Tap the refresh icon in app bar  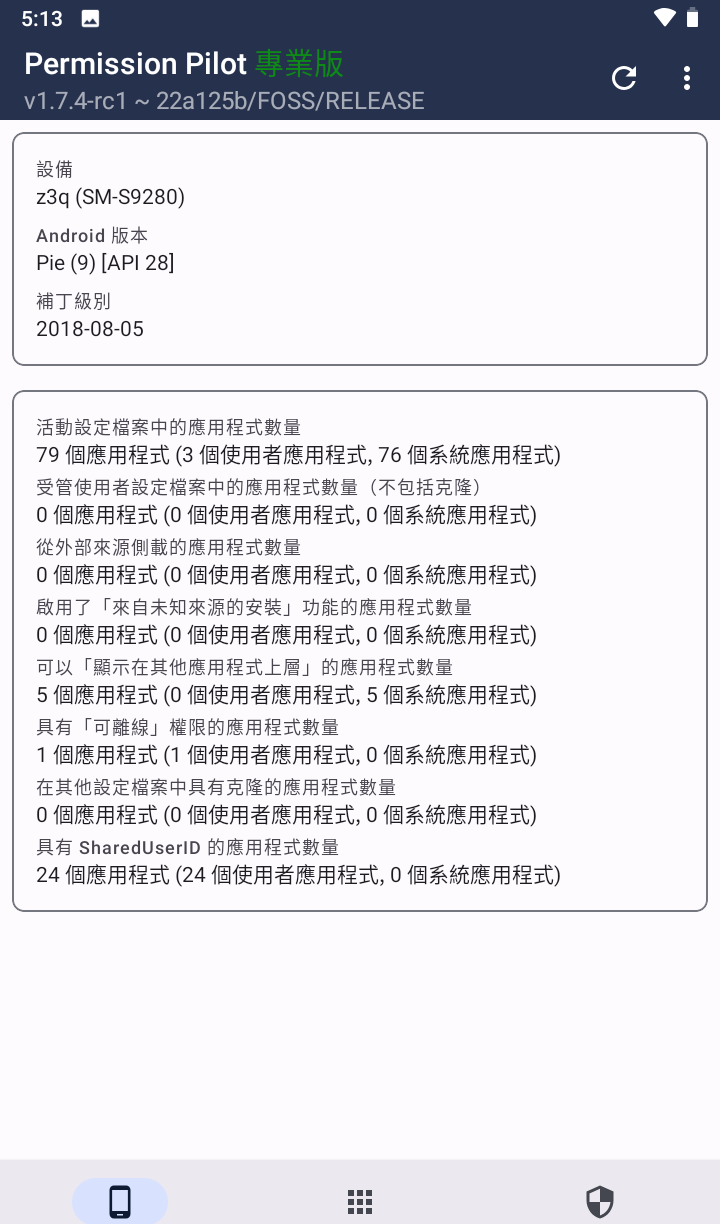624,79
